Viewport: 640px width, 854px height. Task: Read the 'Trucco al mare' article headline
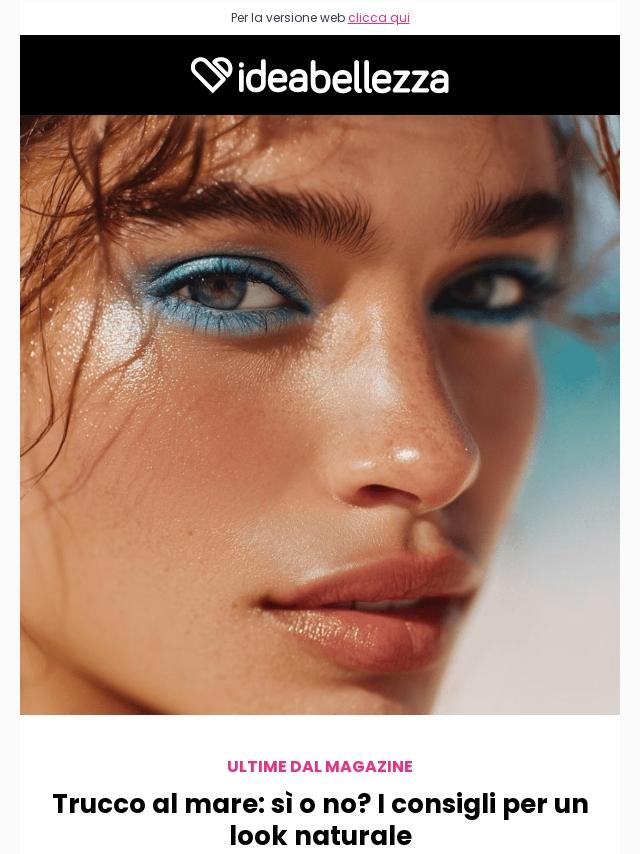point(320,819)
